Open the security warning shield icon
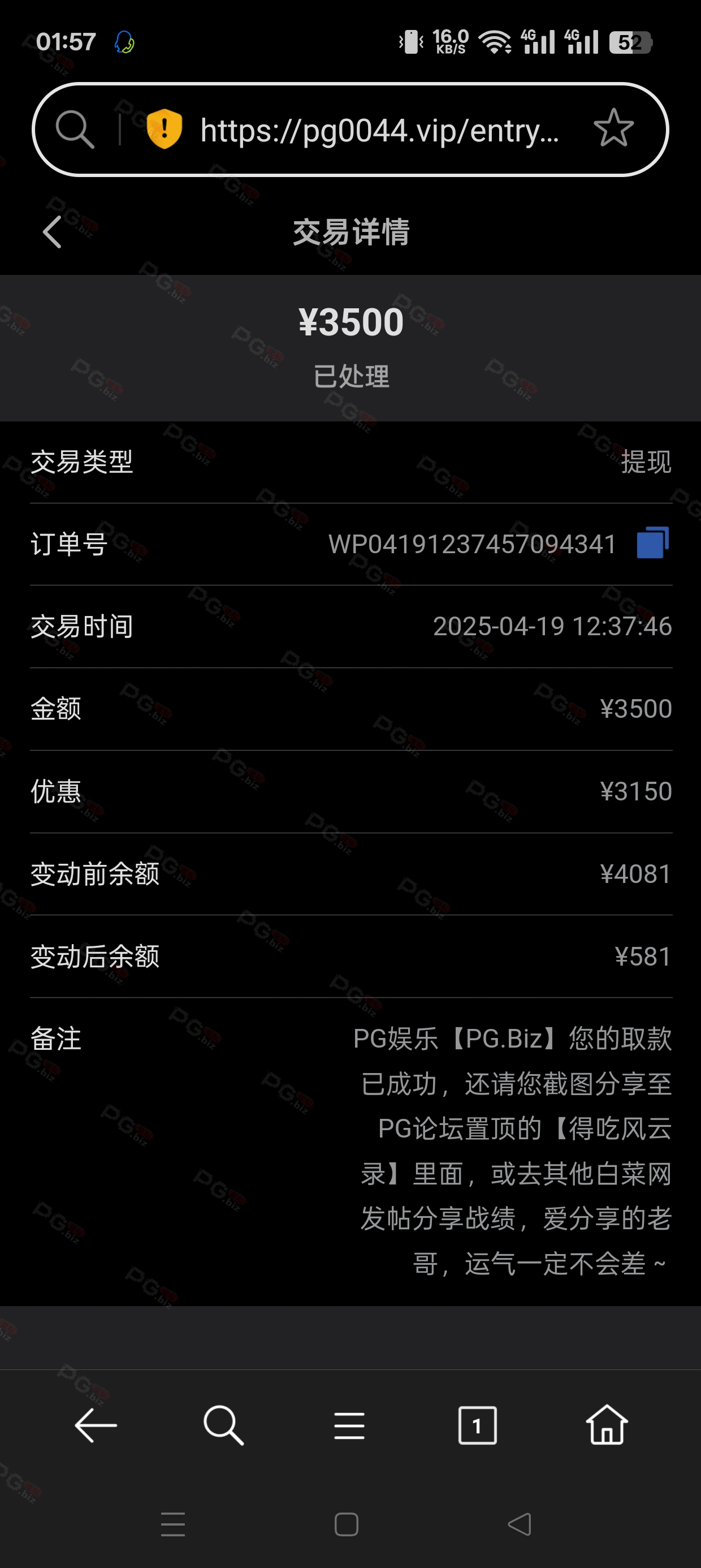This screenshot has width=701, height=1568. (x=165, y=129)
